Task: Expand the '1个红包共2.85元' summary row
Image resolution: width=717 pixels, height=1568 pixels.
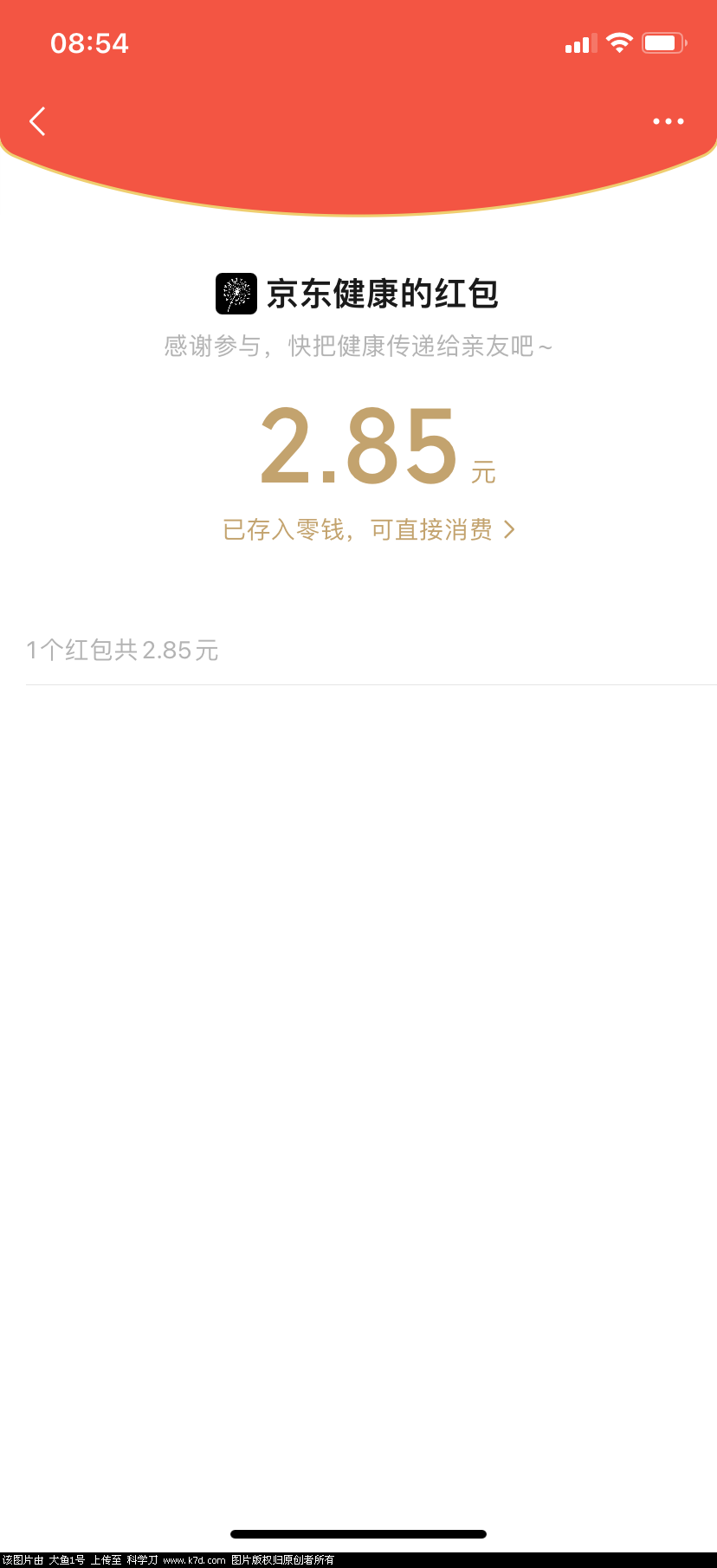Action: [x=122, y=651]
